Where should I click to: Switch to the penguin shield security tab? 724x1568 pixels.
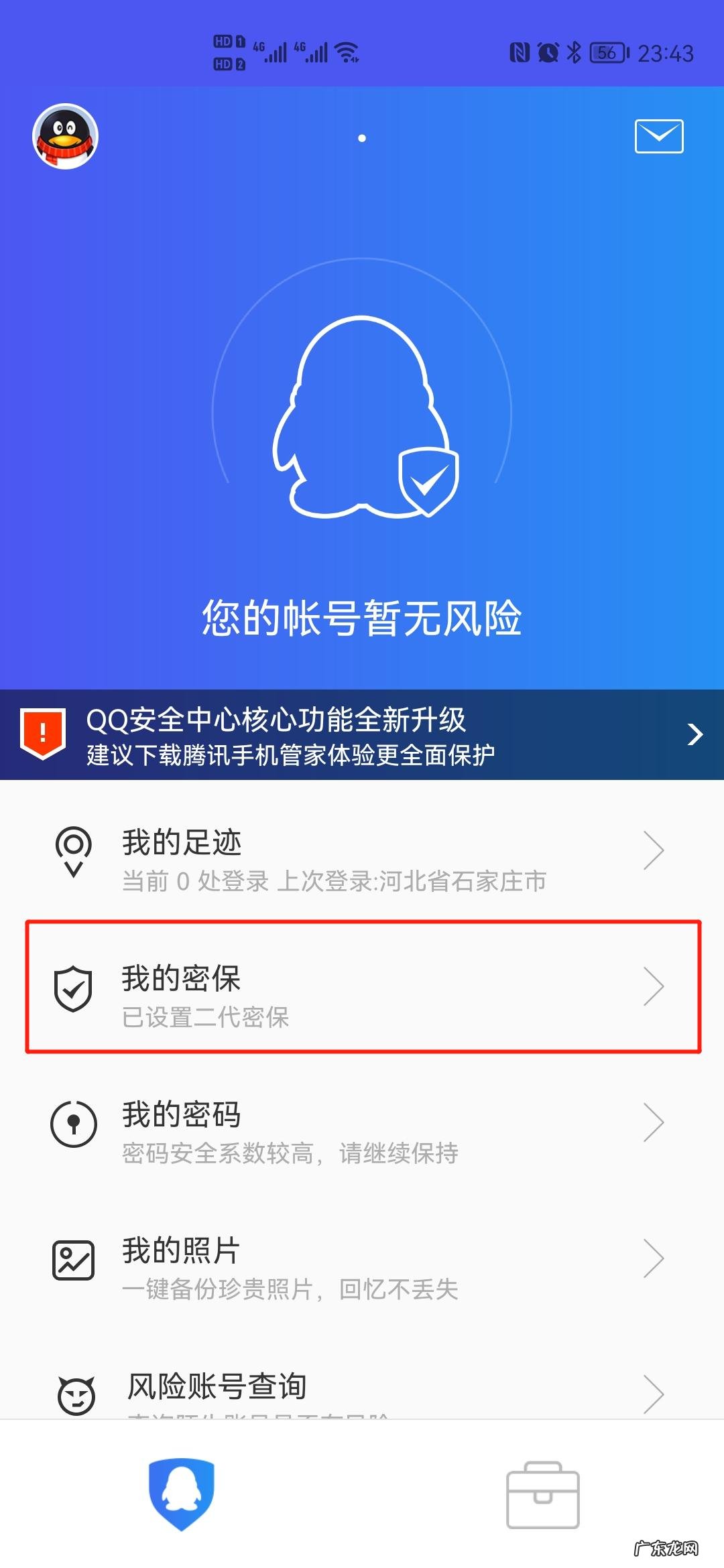[x=181, y=1494]
